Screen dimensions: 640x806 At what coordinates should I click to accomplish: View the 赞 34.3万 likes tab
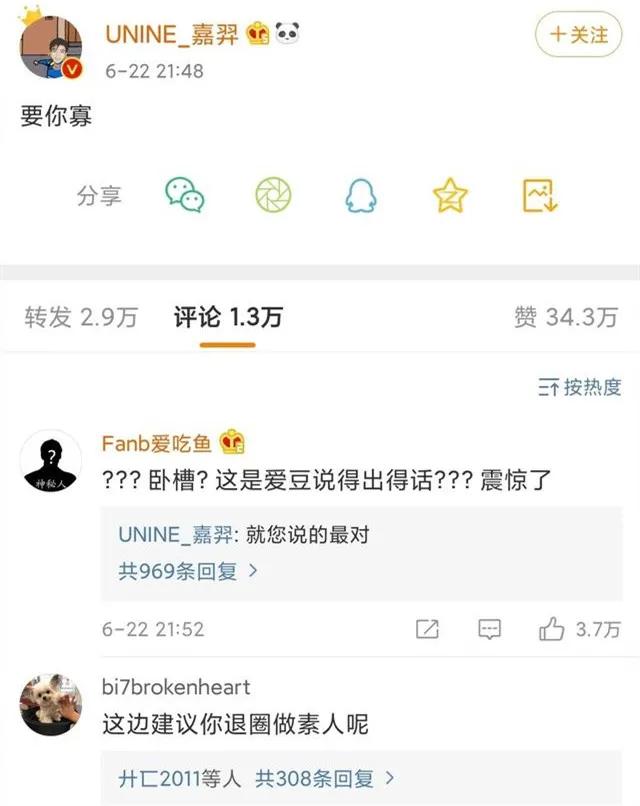(566, 318)
